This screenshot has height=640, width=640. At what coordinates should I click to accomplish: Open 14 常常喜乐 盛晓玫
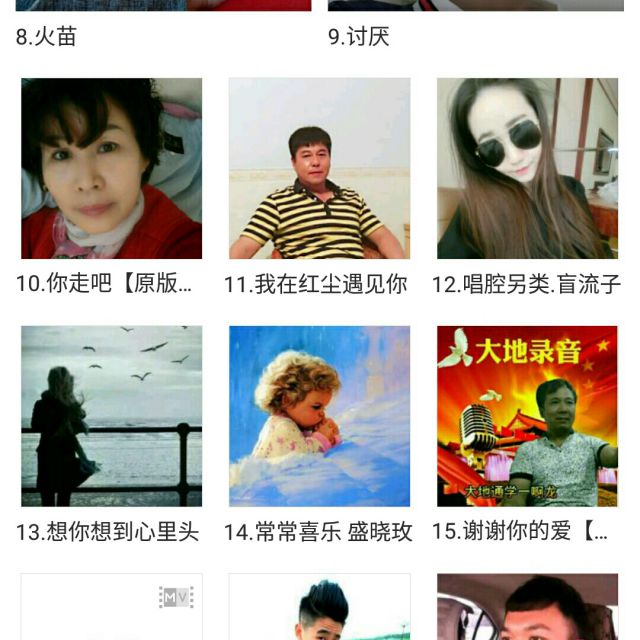tap(319, 416)
